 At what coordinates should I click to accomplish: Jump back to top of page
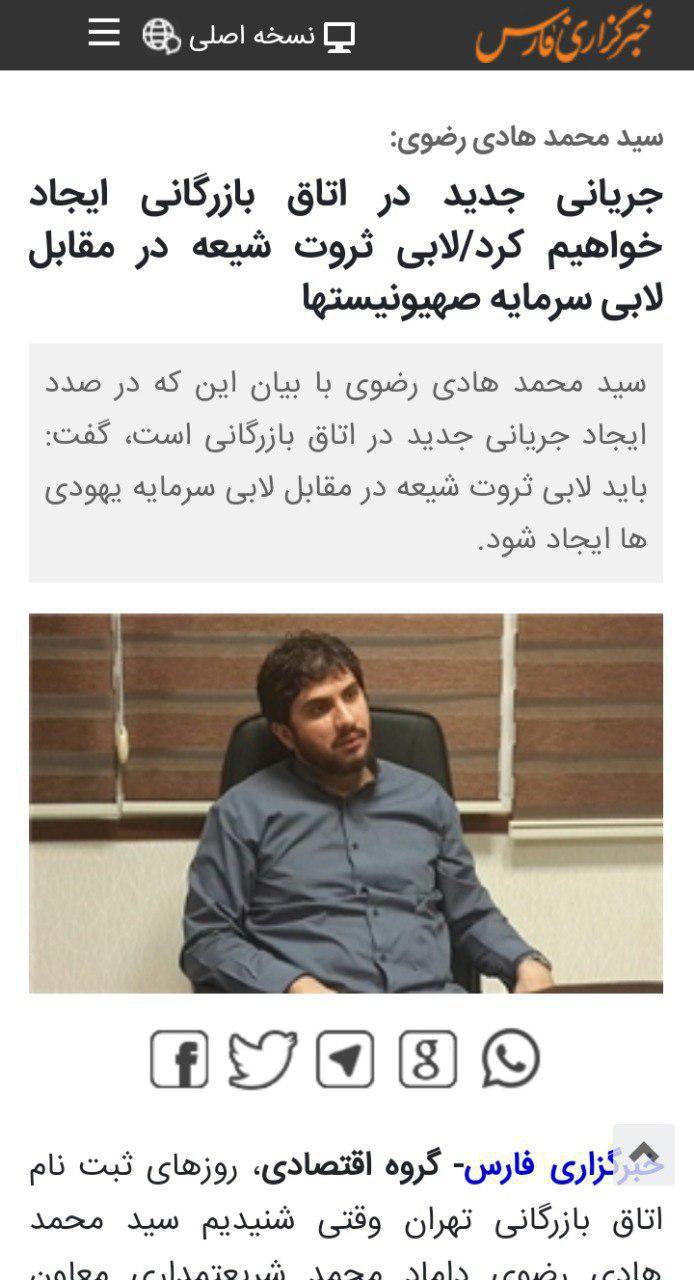point(644,1154)
